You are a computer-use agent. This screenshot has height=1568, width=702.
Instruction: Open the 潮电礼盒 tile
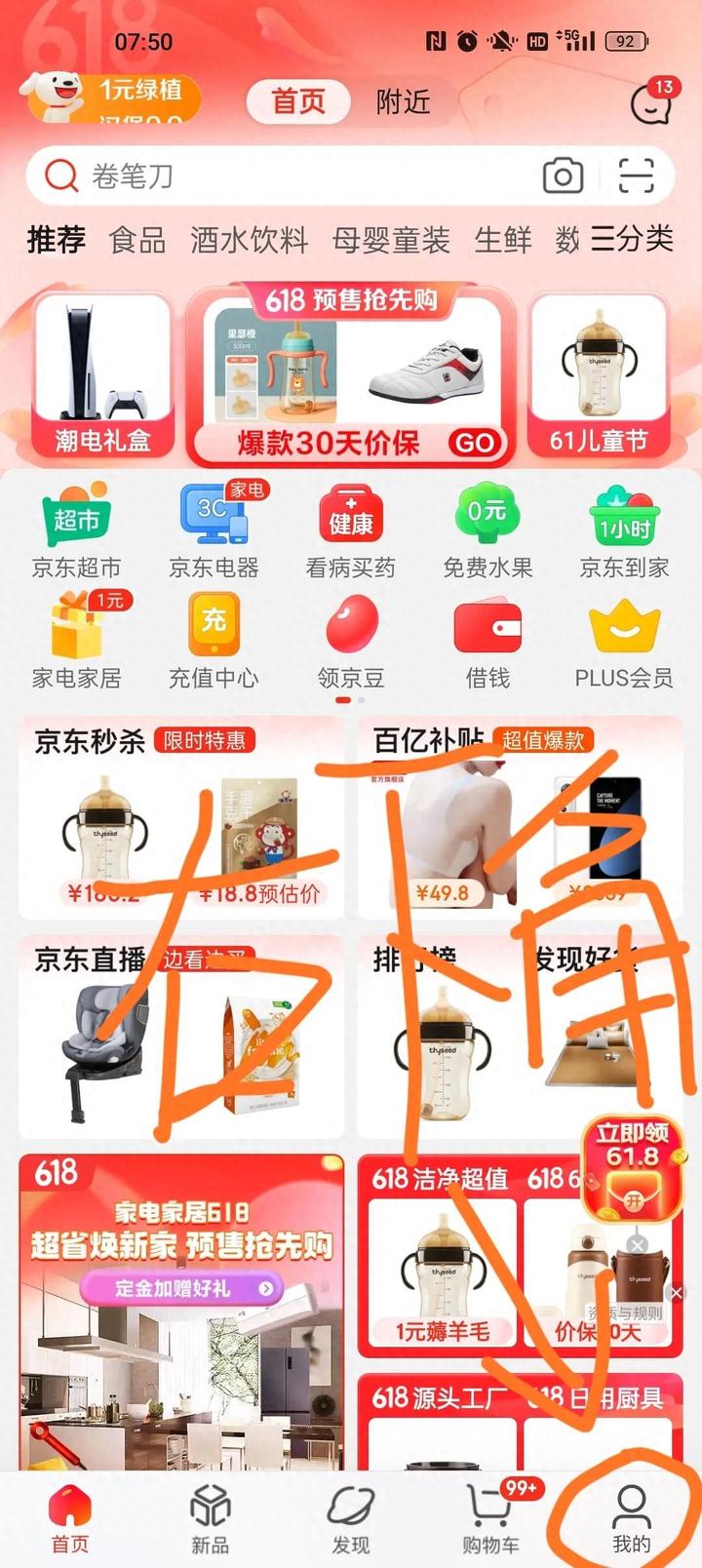point(102,375)
